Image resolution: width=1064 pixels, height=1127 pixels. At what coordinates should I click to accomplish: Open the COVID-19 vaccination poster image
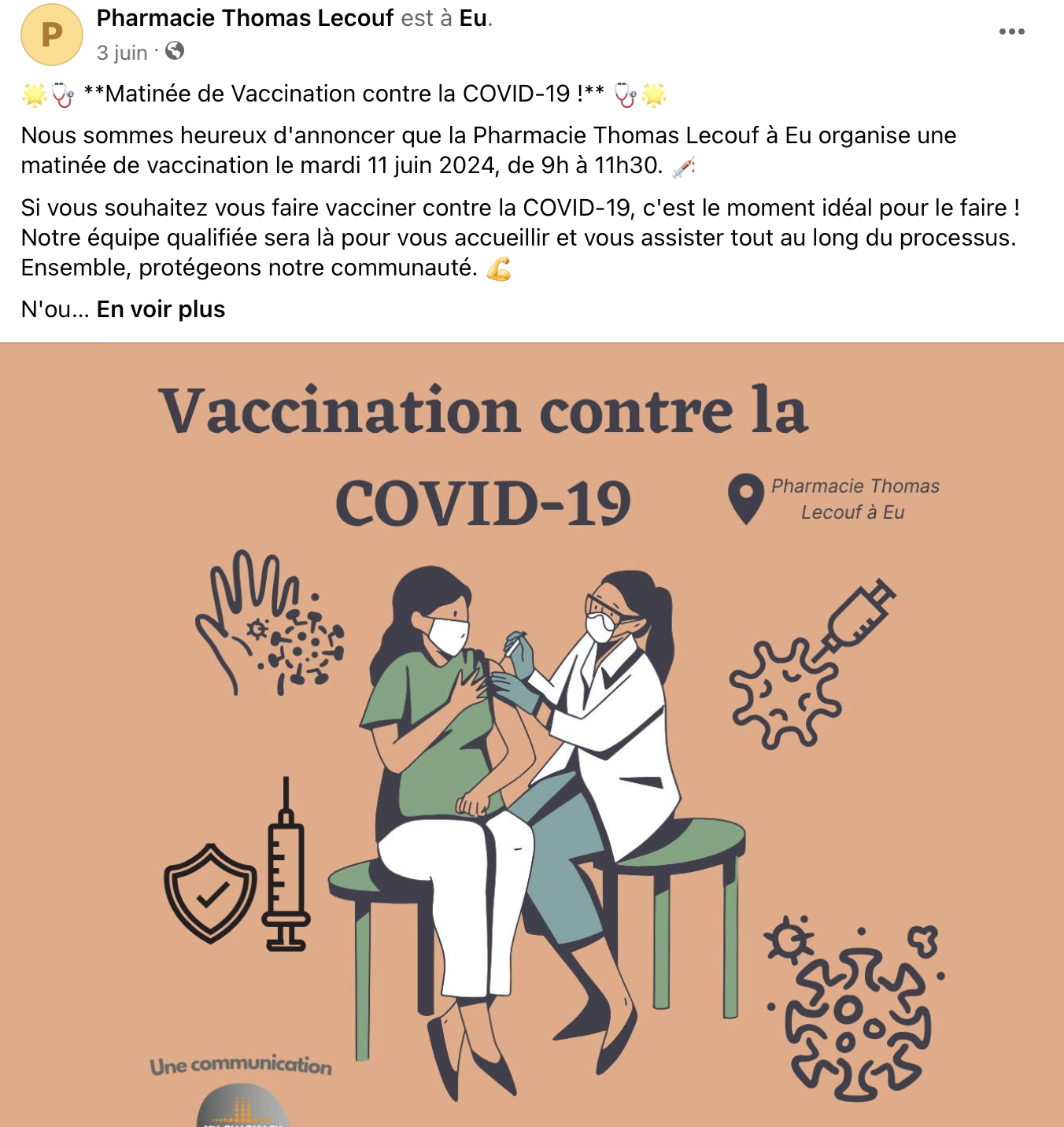point(532,733)
